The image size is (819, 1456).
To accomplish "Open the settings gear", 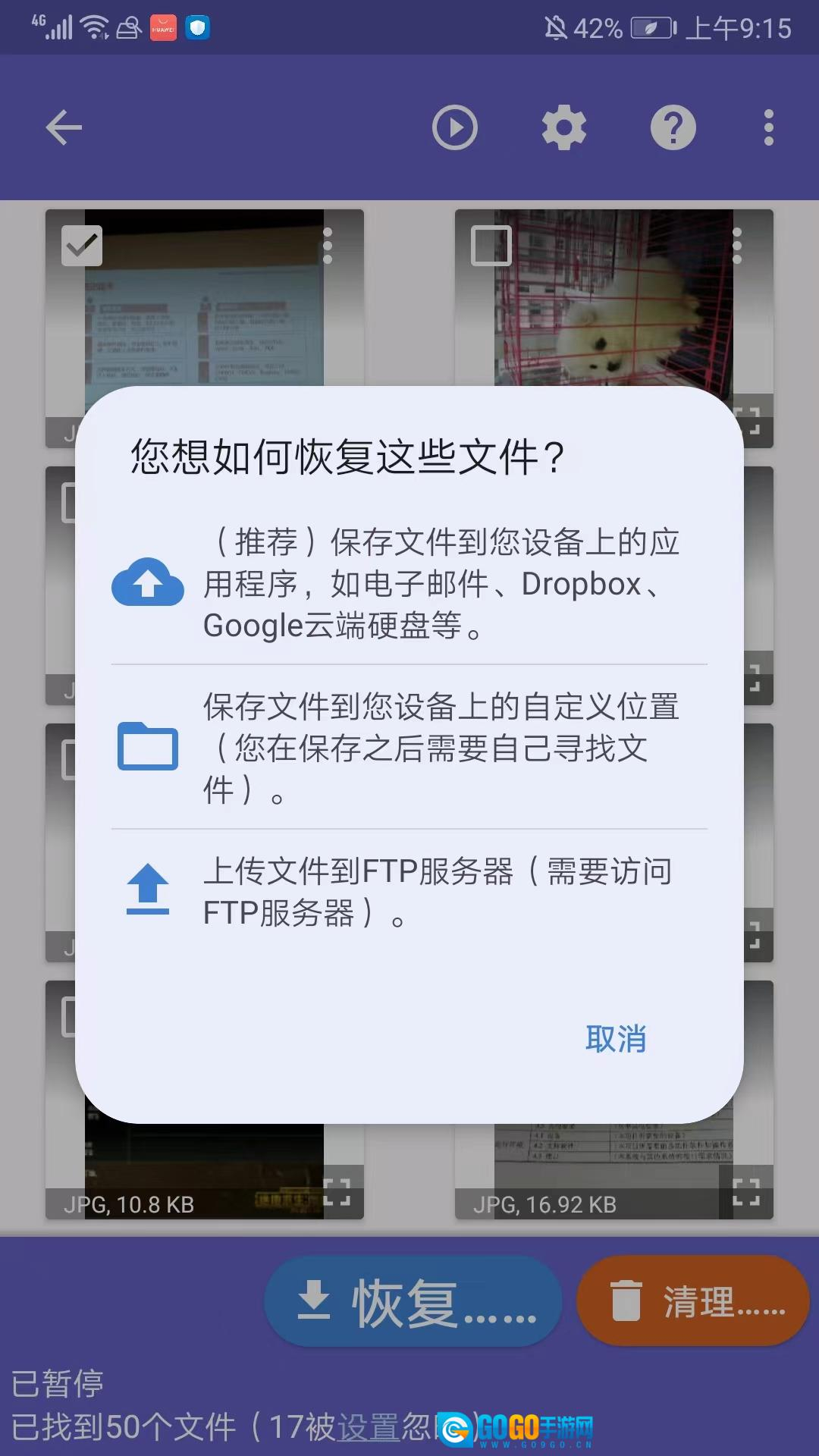I will click(564, 127).
